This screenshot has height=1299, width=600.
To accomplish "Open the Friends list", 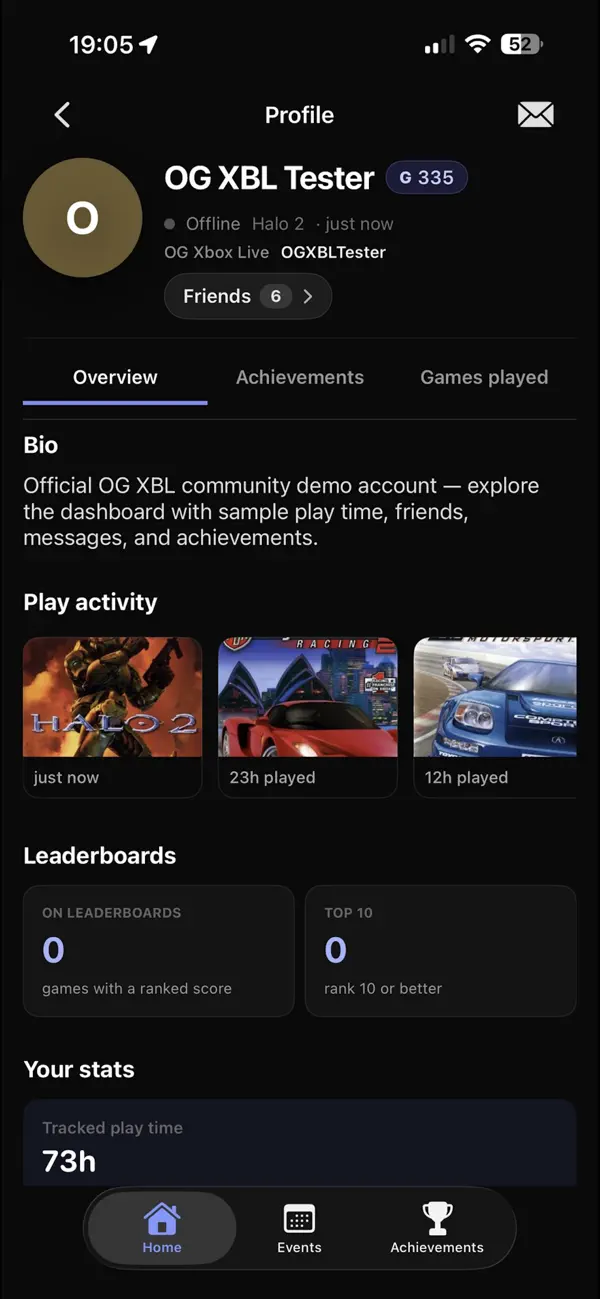I will 247,296.
